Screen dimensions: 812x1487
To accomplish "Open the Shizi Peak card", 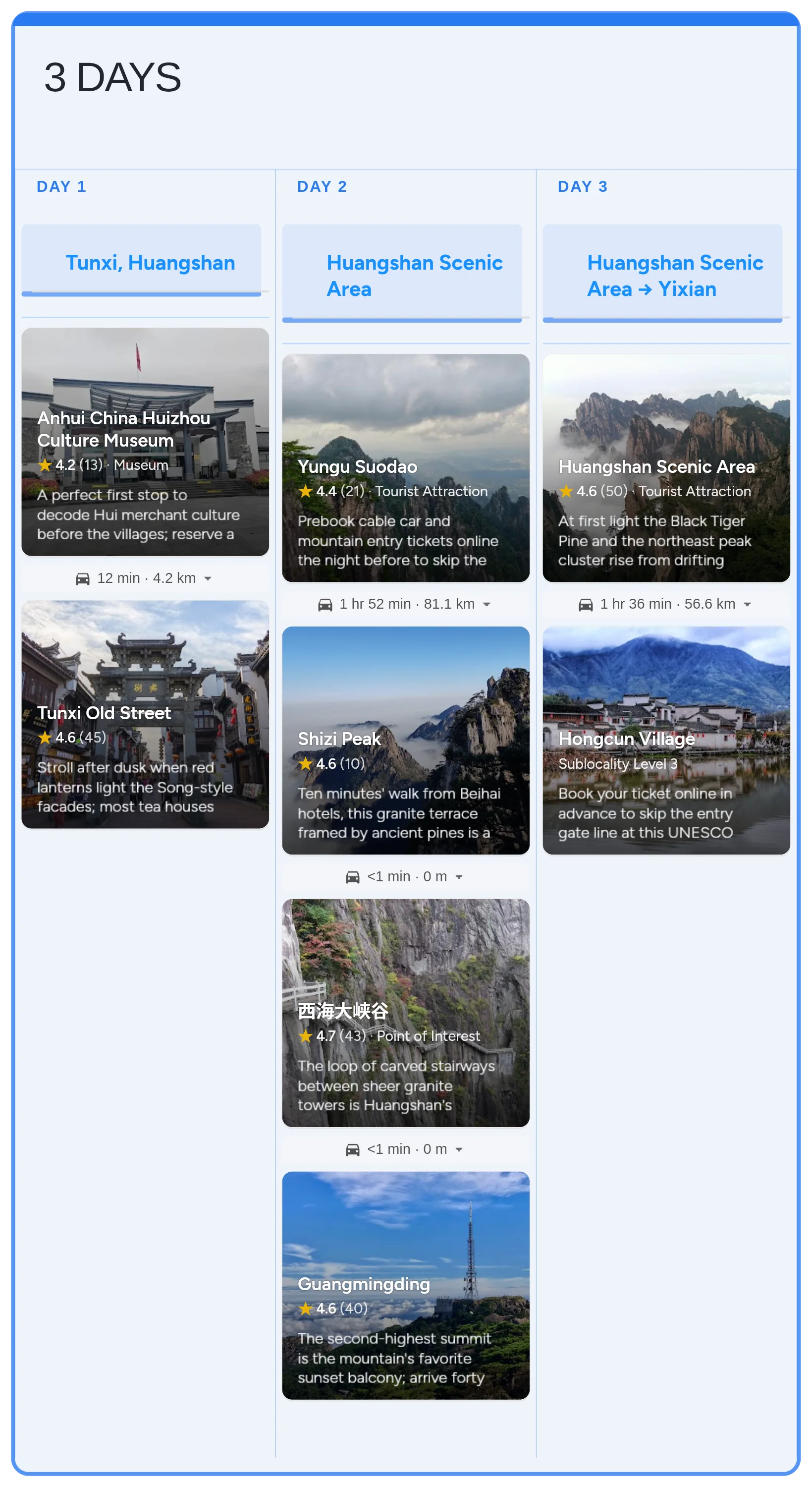I will pyautogui.click(x=406, y=741).
